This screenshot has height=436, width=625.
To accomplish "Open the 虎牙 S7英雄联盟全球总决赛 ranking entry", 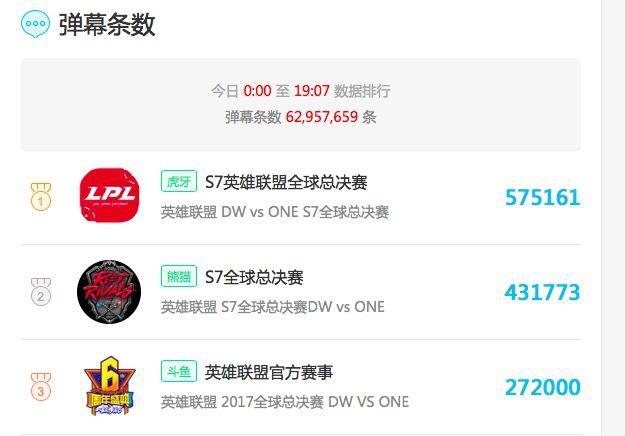I will pyautogui.click(x=286, y=183).
